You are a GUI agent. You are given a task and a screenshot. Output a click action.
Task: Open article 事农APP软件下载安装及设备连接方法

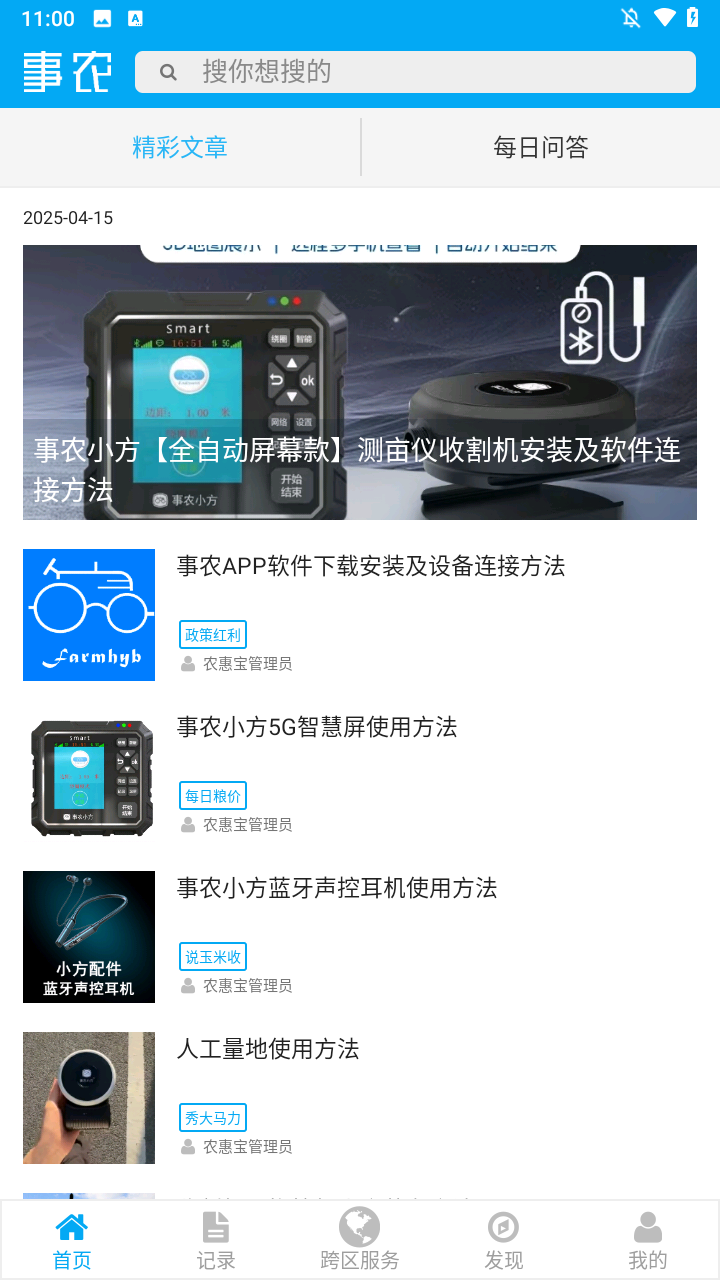370,566
